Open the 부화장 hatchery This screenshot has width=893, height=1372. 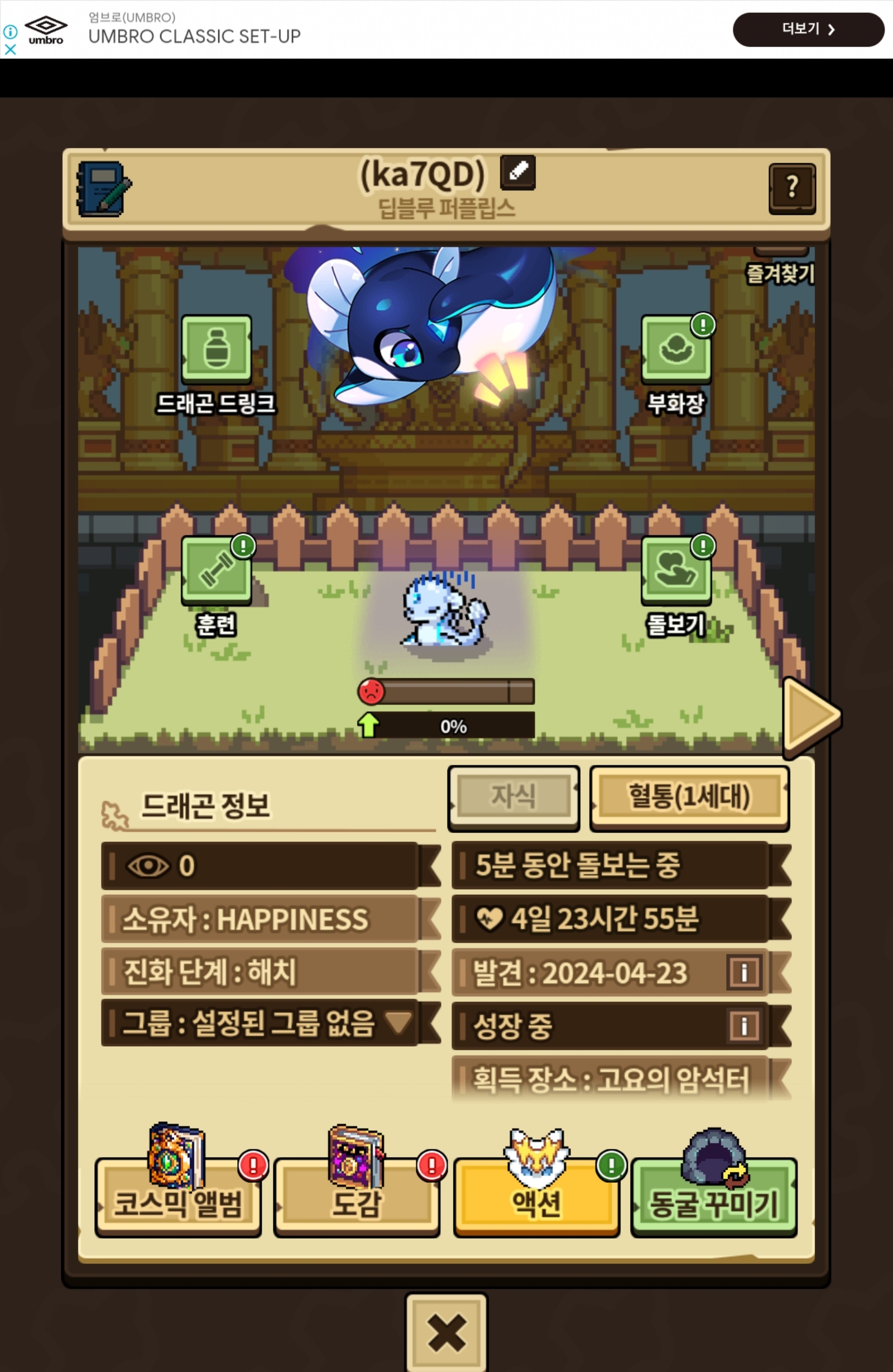coord(676,349)
